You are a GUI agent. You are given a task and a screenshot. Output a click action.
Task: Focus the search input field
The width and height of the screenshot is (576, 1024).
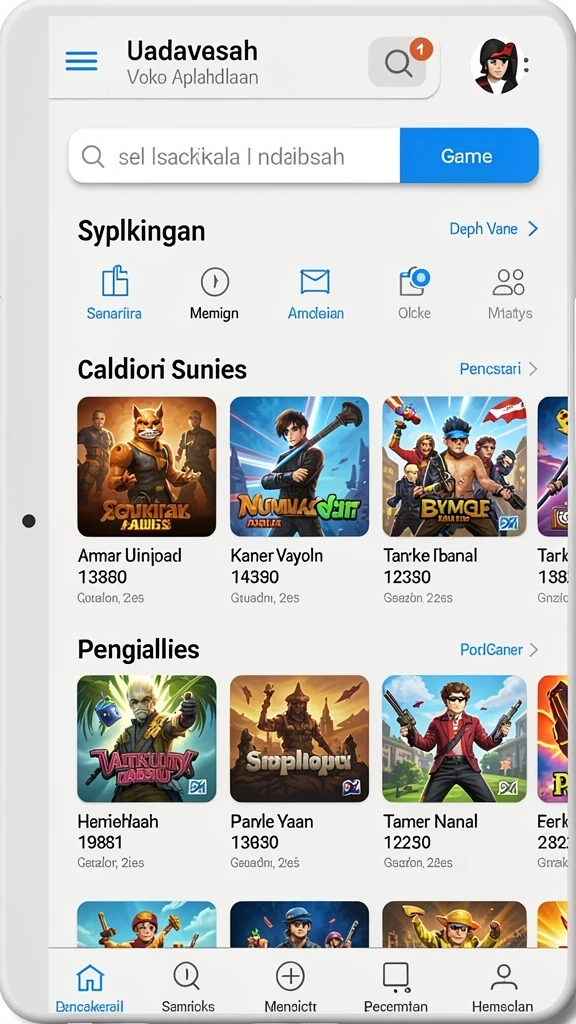pyautogui.click(x=234, y=155)
